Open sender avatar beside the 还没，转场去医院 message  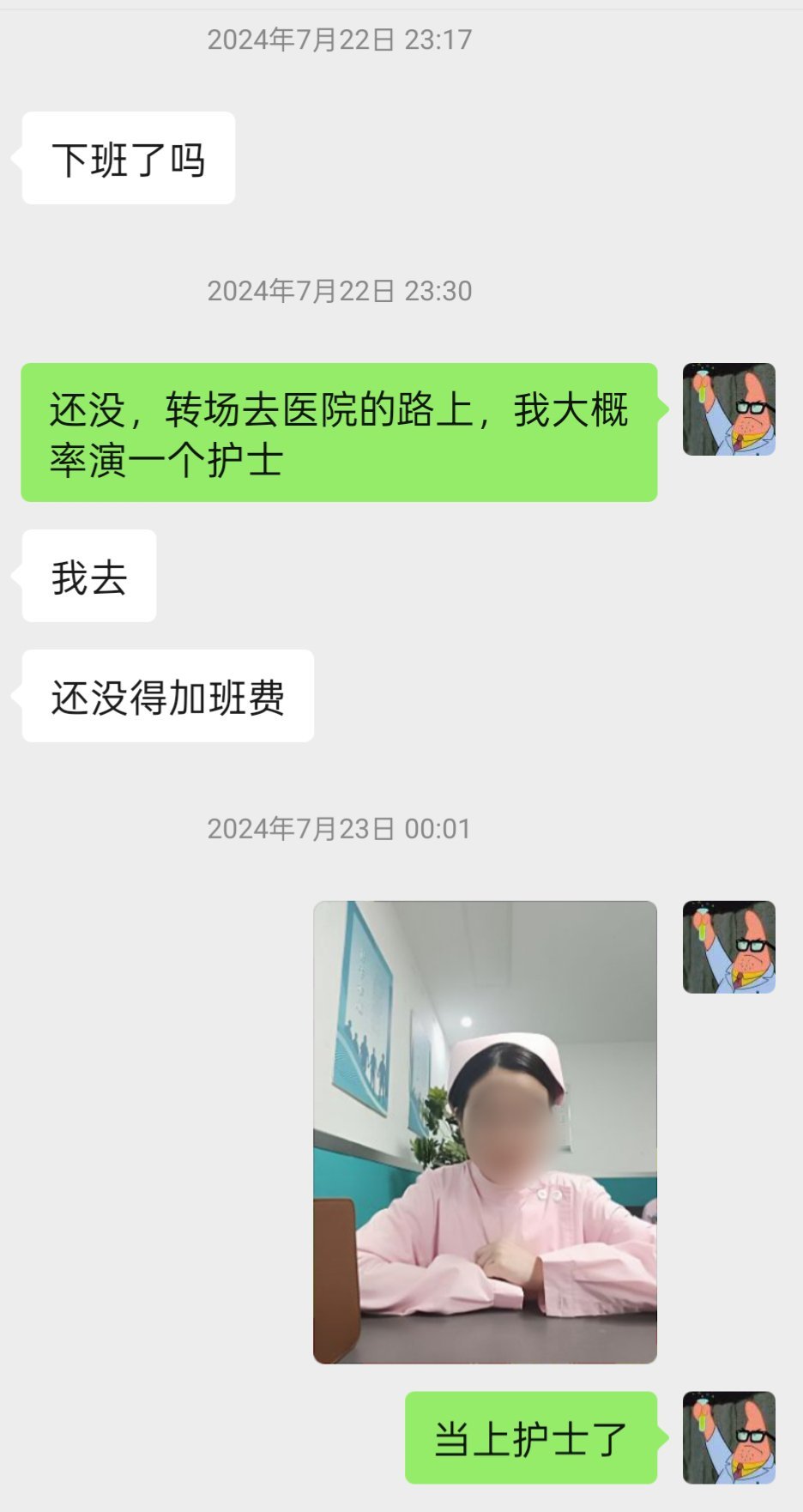coord(728,409)
